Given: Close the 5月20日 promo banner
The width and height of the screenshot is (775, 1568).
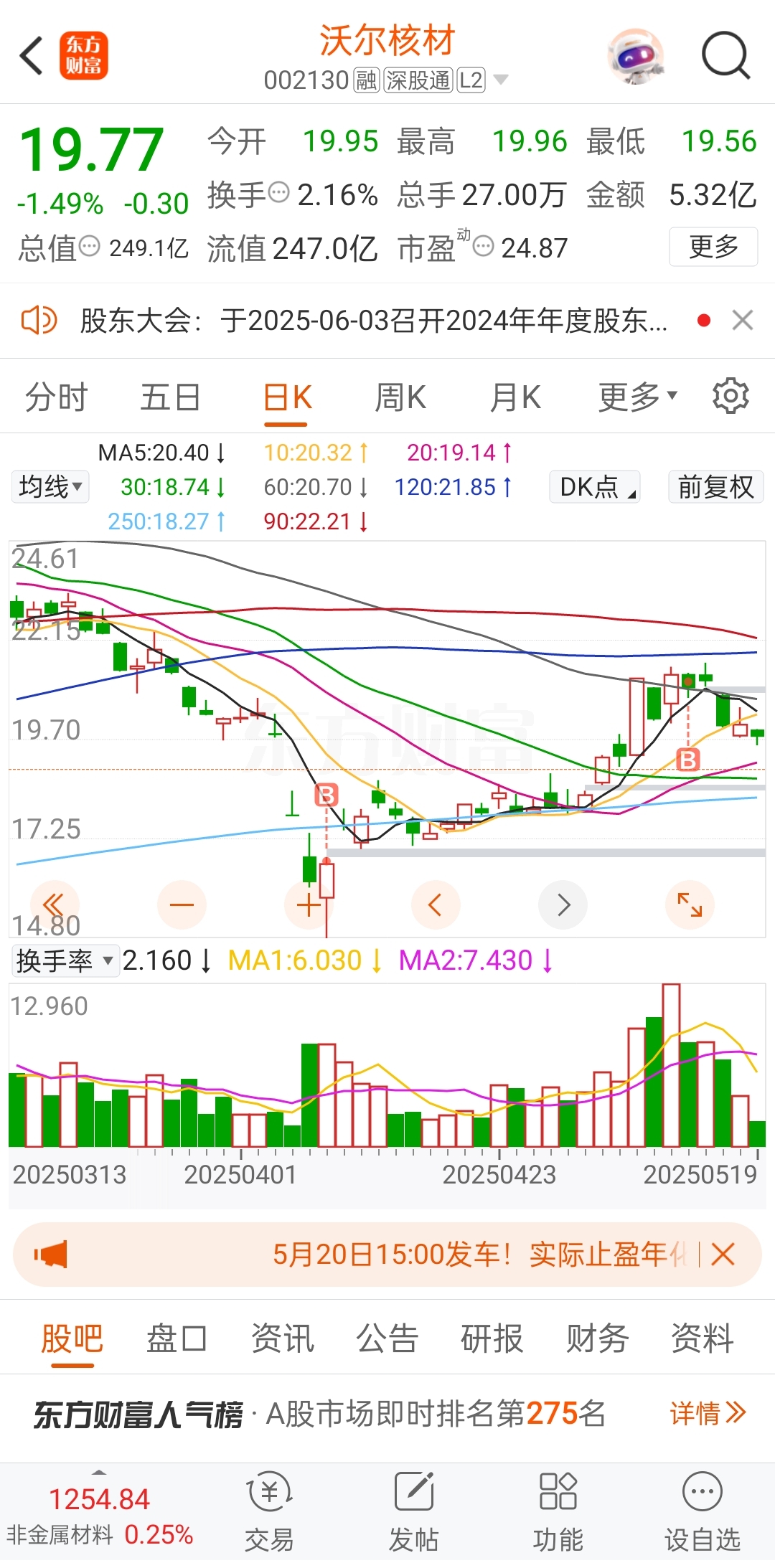Looking at the screenshot, I should click(723, 1255).
